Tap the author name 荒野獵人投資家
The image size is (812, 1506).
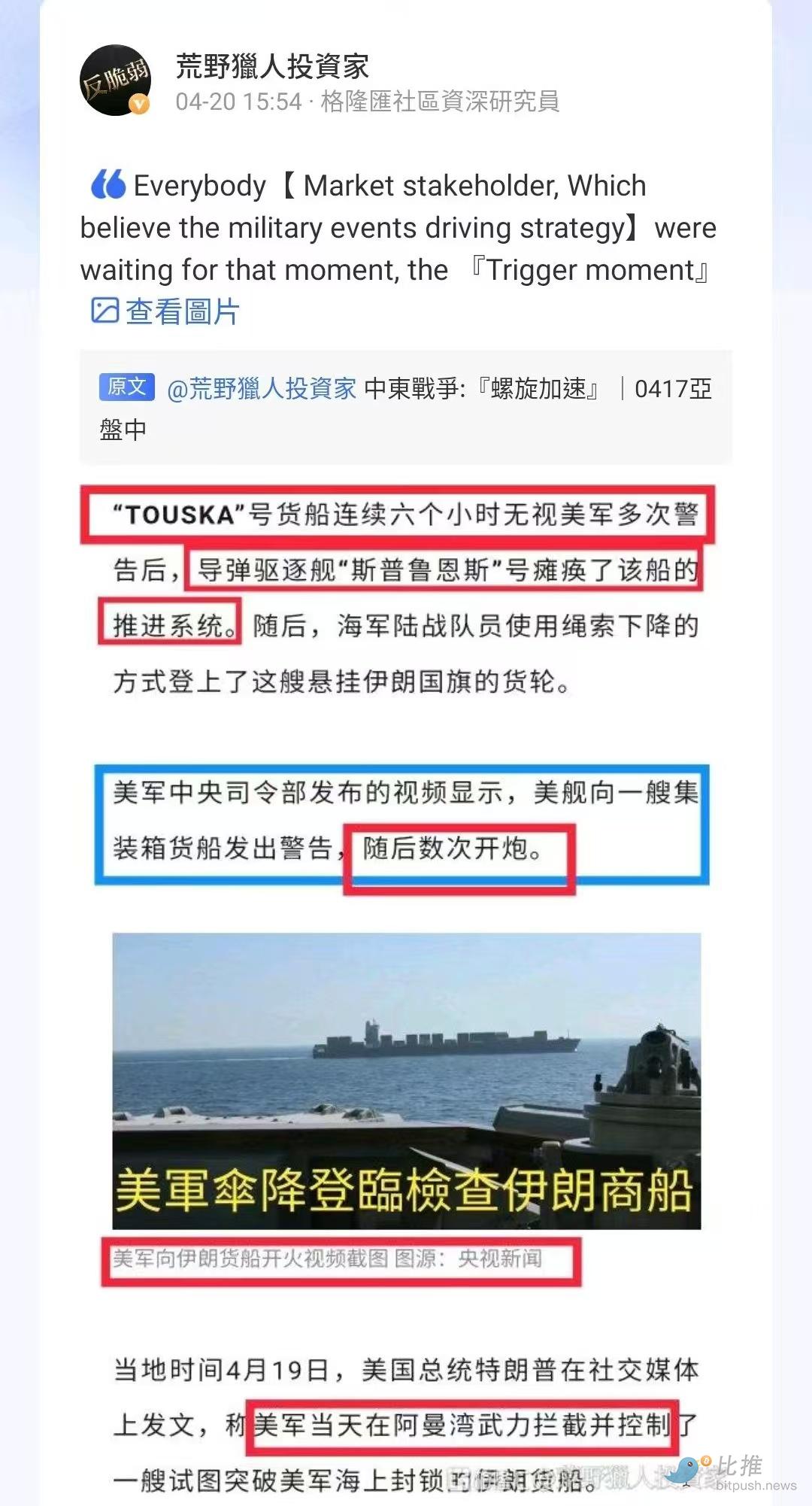point(272,66)
